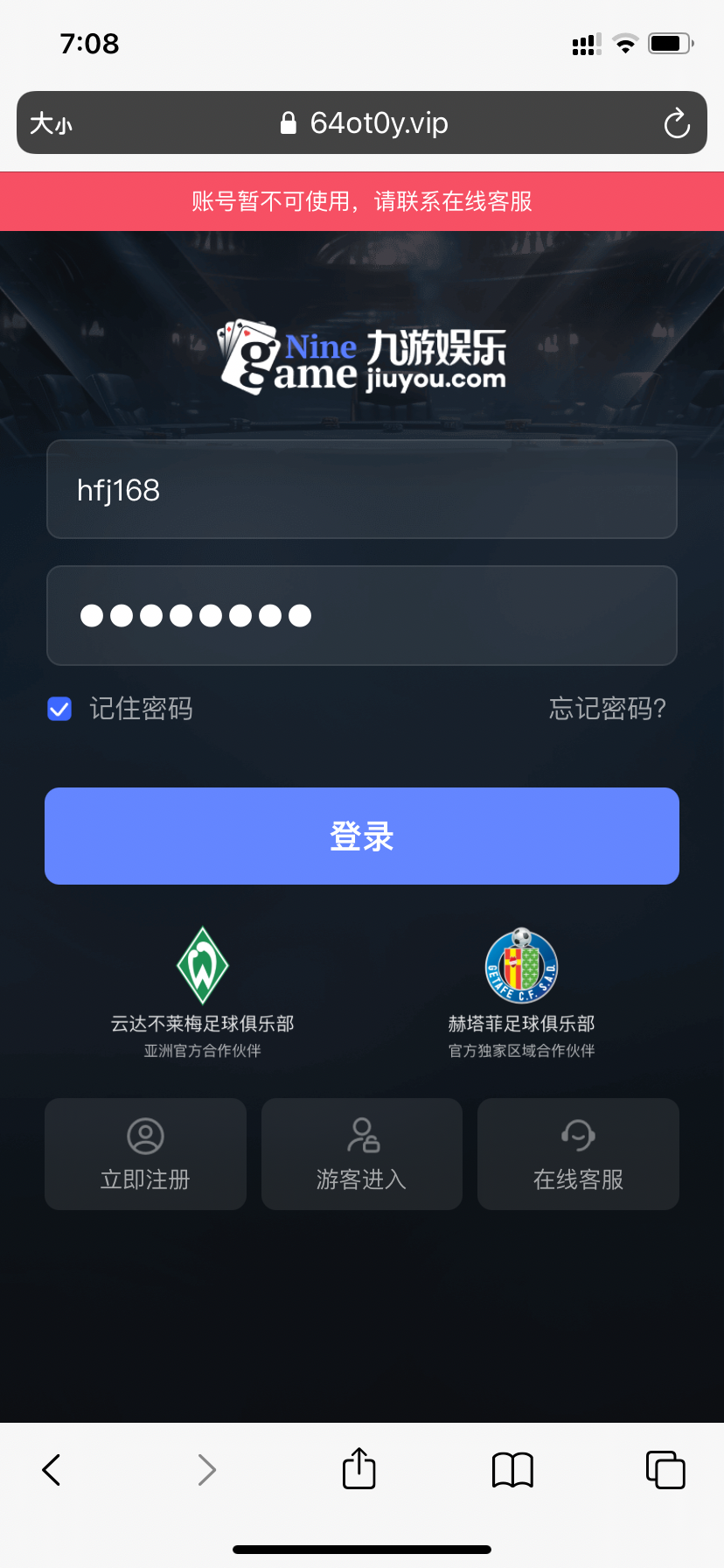724x1568 pixels.
Task: Show open tabs with tabs icon
Action: click(665, 1469)
